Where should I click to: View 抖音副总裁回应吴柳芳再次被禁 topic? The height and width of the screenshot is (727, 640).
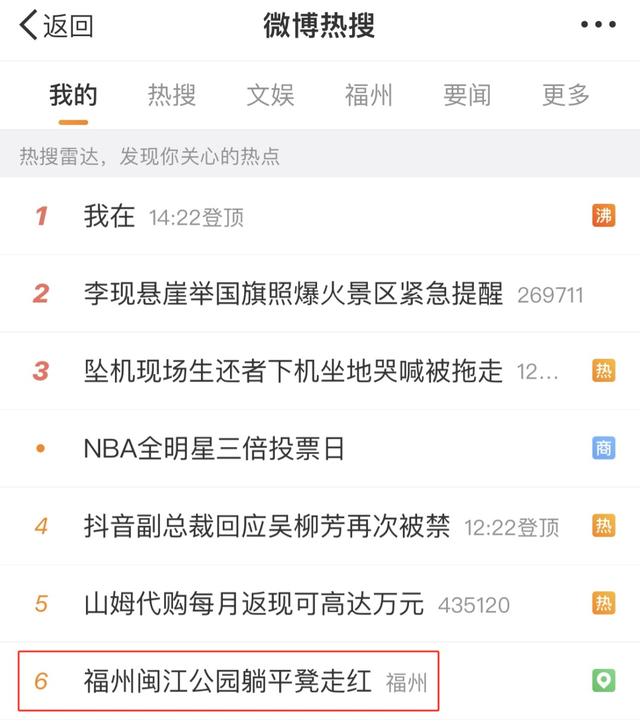tap(267, 526)
